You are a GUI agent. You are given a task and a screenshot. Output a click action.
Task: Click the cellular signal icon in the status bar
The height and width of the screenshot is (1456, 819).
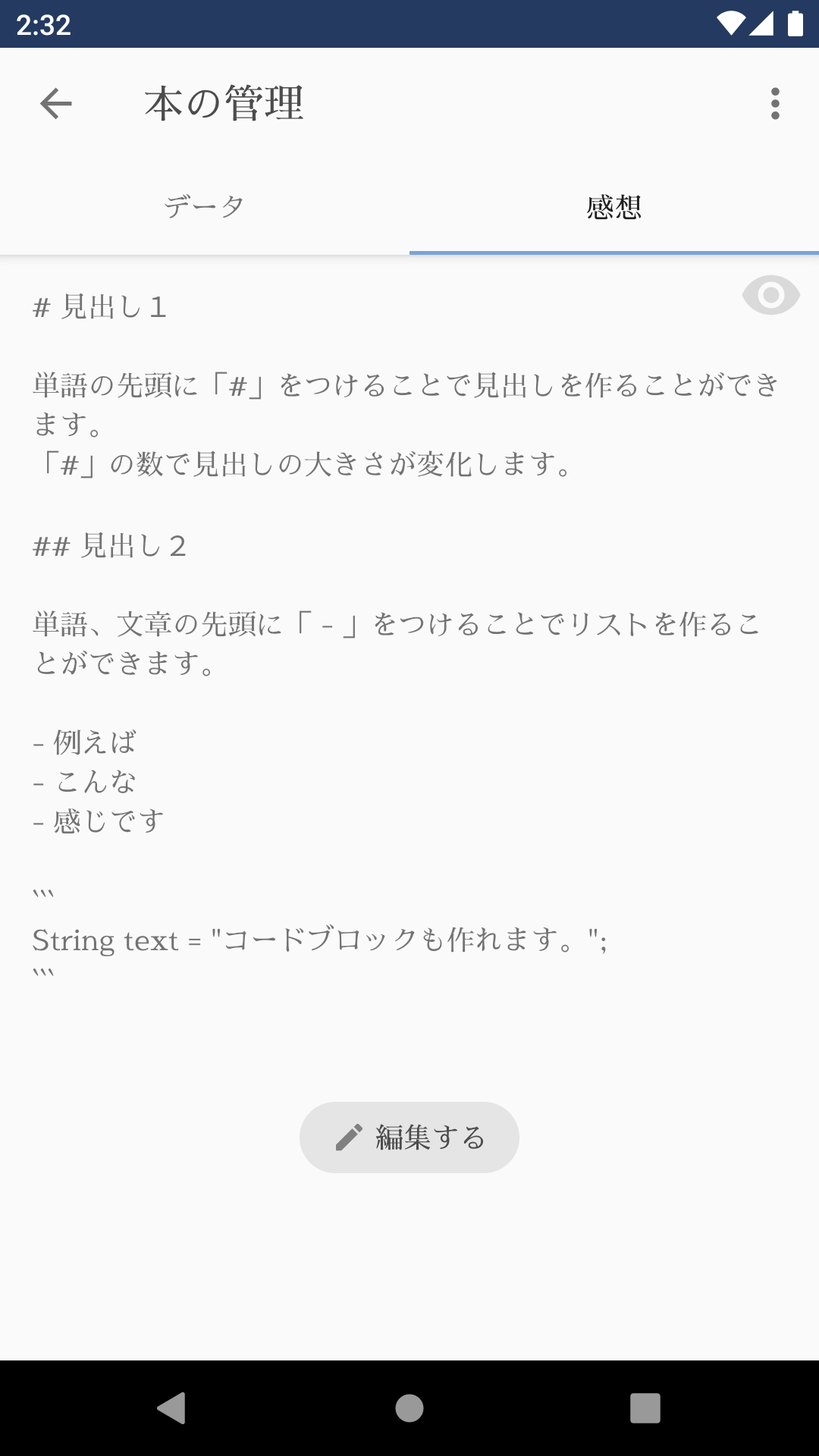[761, 25]
